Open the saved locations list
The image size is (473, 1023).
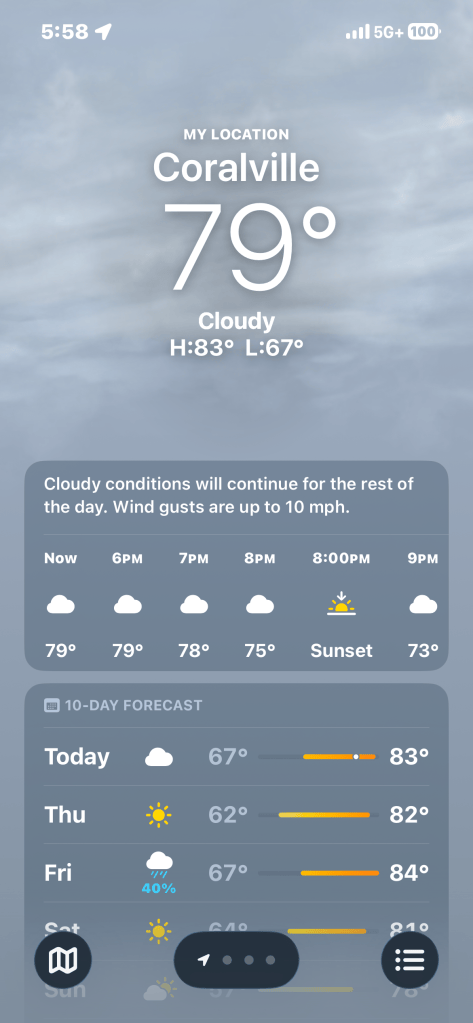[410, 960]
